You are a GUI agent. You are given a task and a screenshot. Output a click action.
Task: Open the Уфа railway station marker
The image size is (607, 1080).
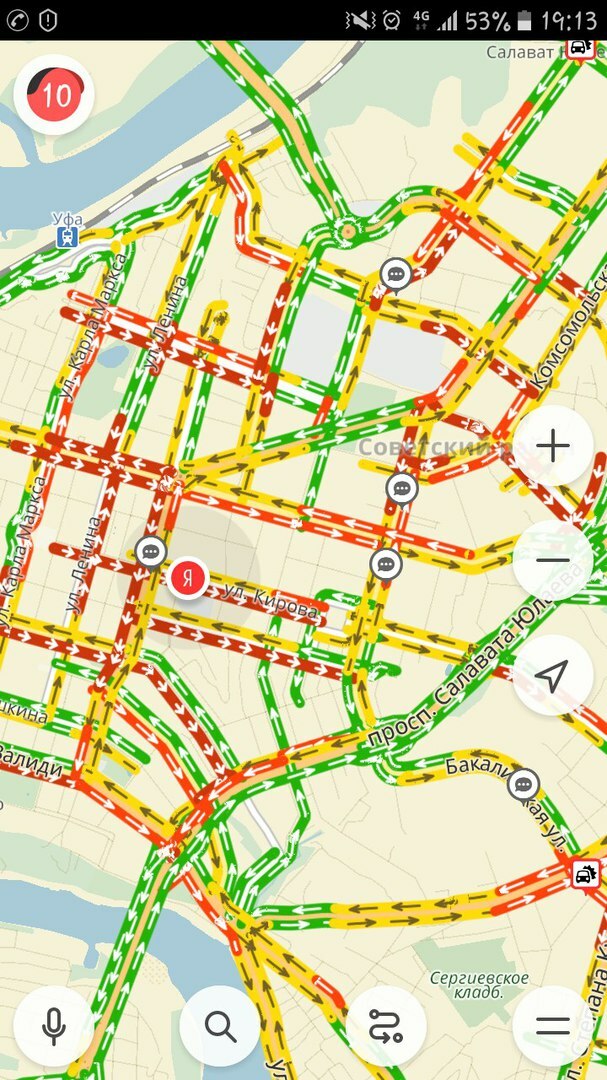pyautogui.click(x=67, y=237)
